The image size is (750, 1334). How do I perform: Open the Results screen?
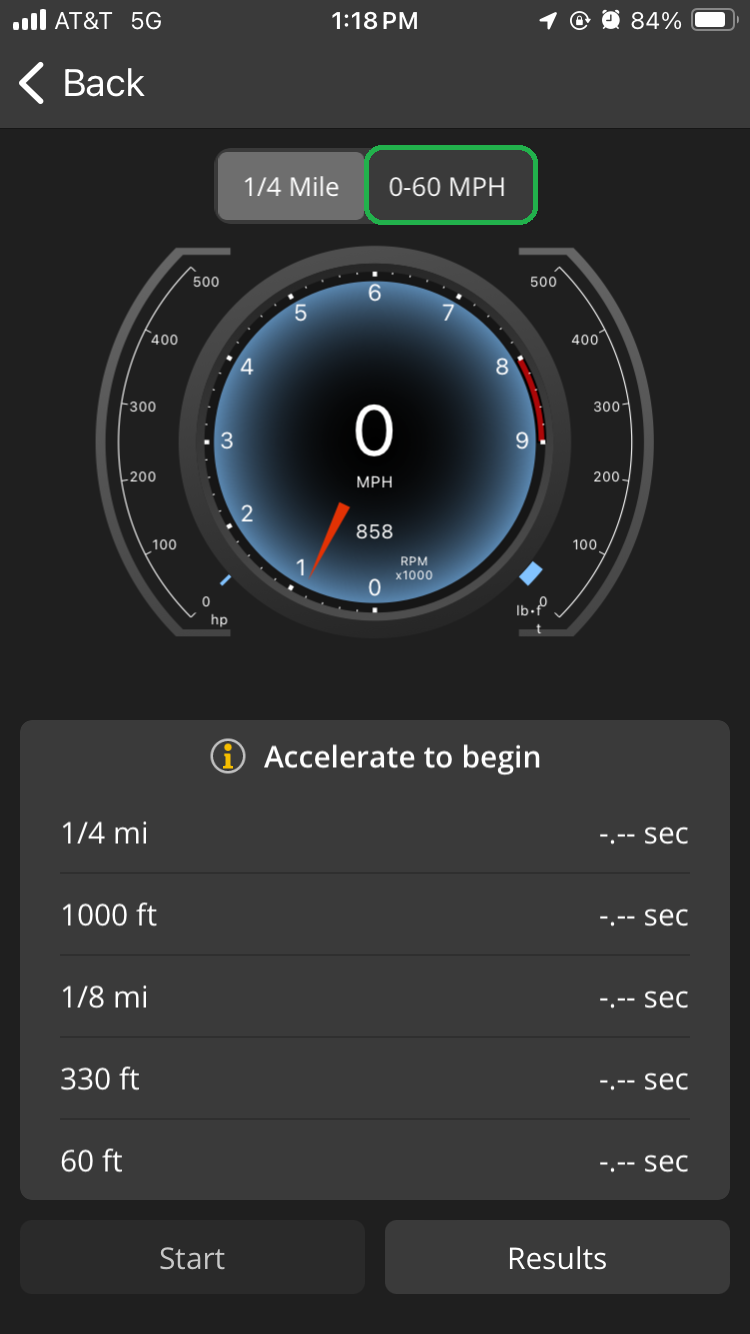(x=557, y=1258)
